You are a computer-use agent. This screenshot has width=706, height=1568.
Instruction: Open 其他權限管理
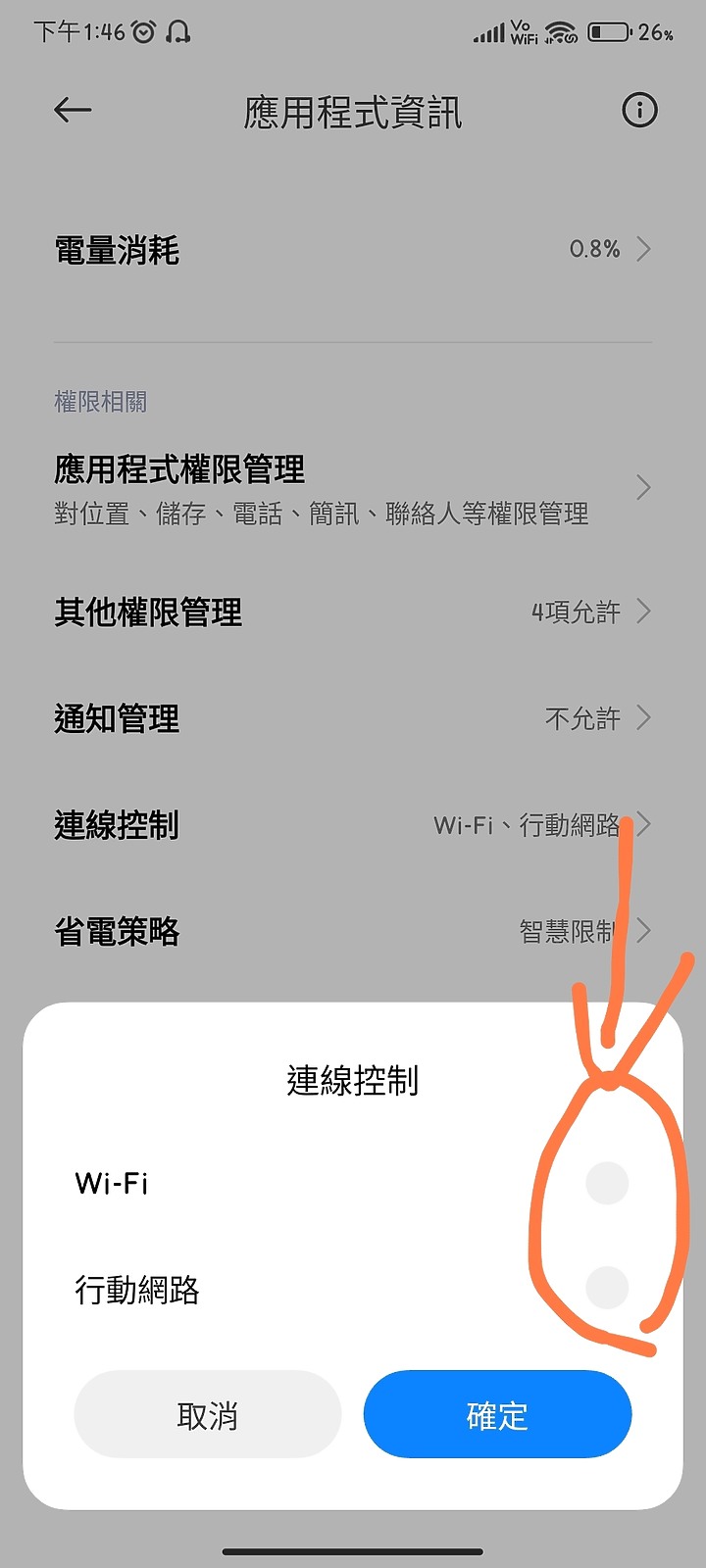353,612
